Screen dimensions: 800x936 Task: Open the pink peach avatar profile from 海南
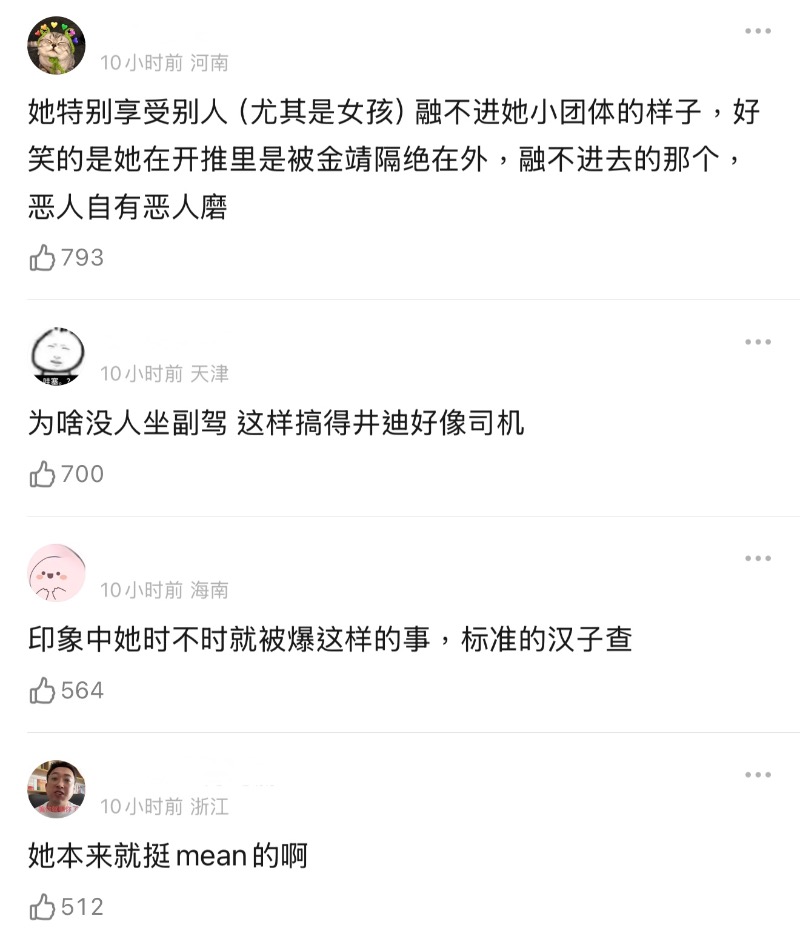[56, 573]
